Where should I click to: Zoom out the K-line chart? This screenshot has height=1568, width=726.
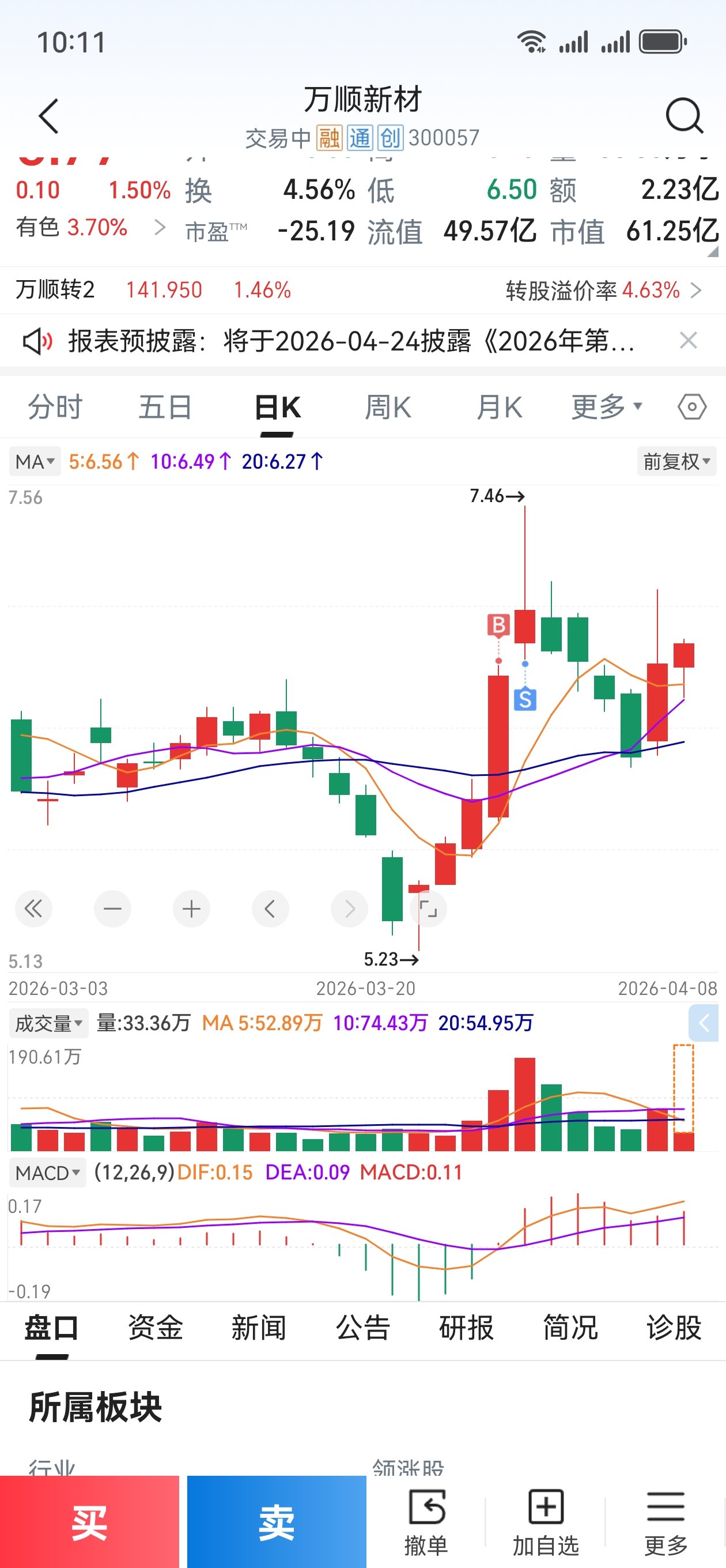[x=112, y=909]
